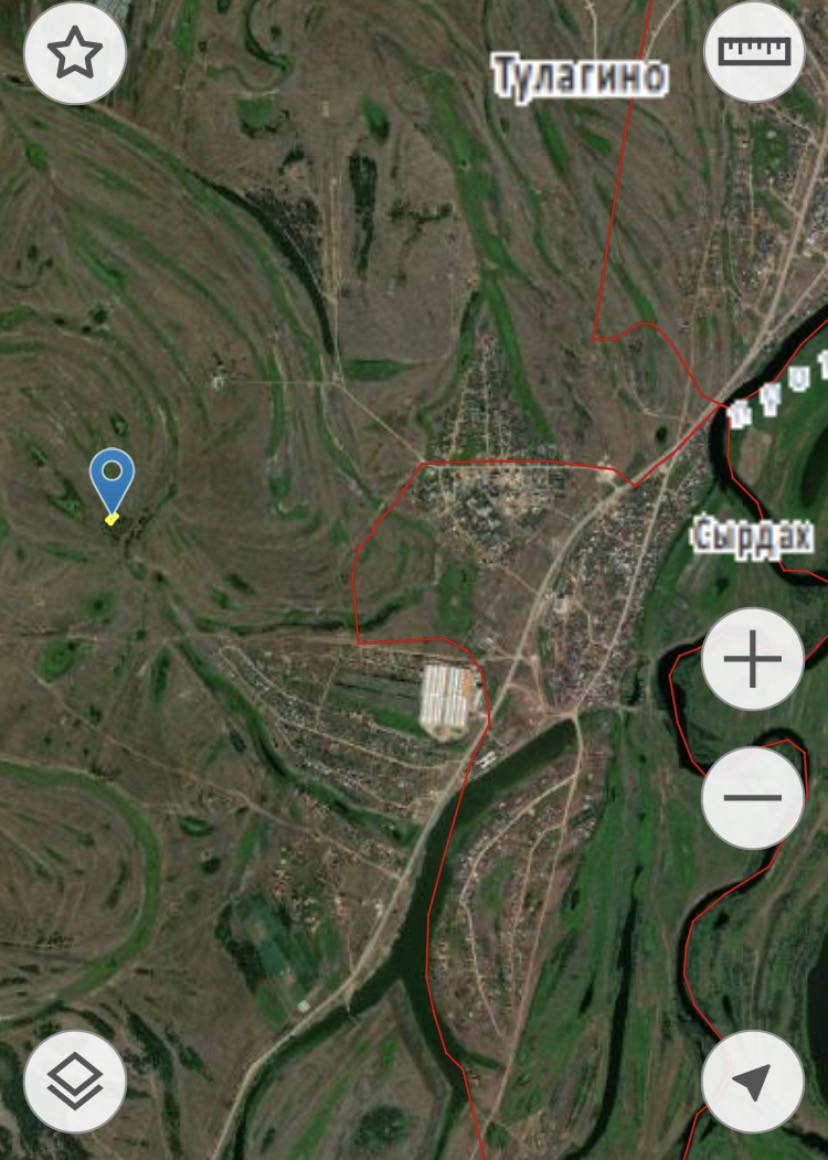Zoom in with the plus button
This screenshot has height=1160, width=828.
pyautogui.click(x=753, y=659)
